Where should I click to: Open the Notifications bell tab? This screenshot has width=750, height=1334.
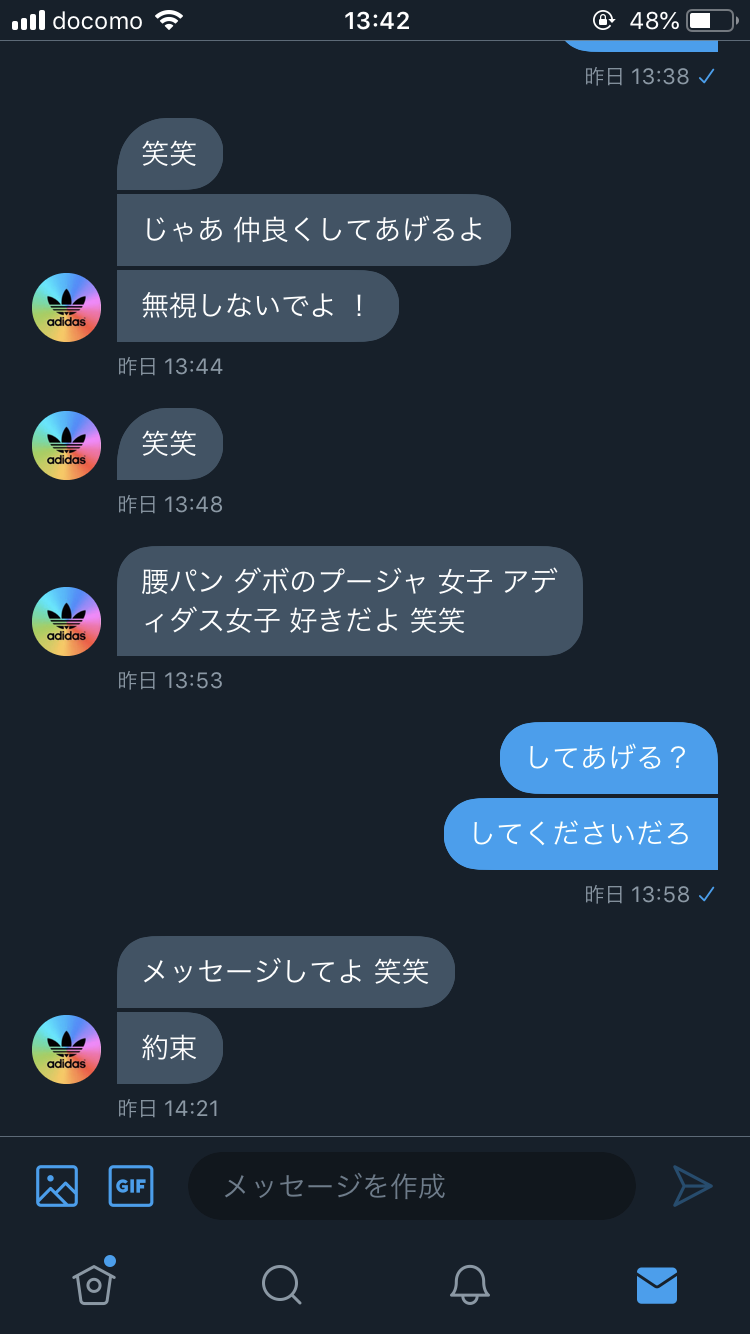[469, 1284]
